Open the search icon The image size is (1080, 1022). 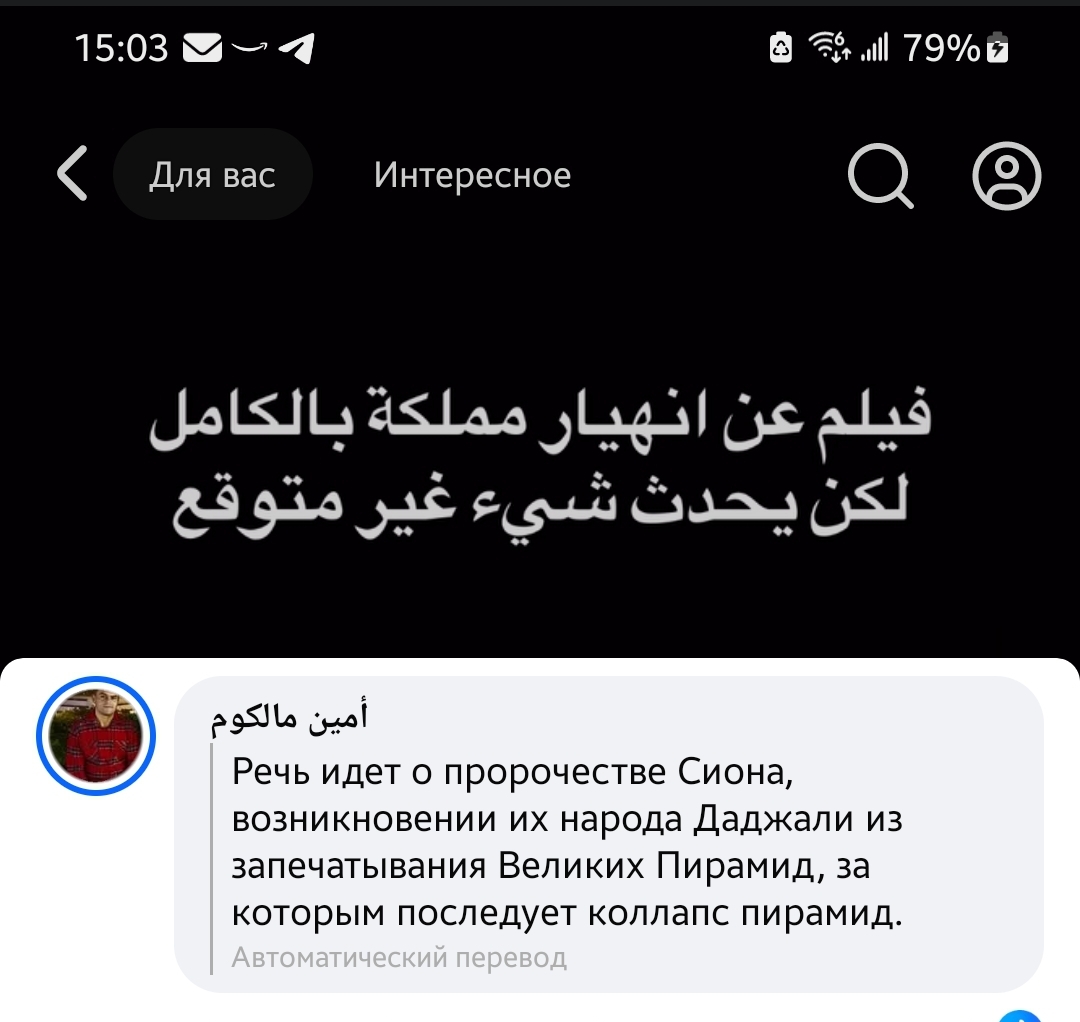click(x=880, y=176)
